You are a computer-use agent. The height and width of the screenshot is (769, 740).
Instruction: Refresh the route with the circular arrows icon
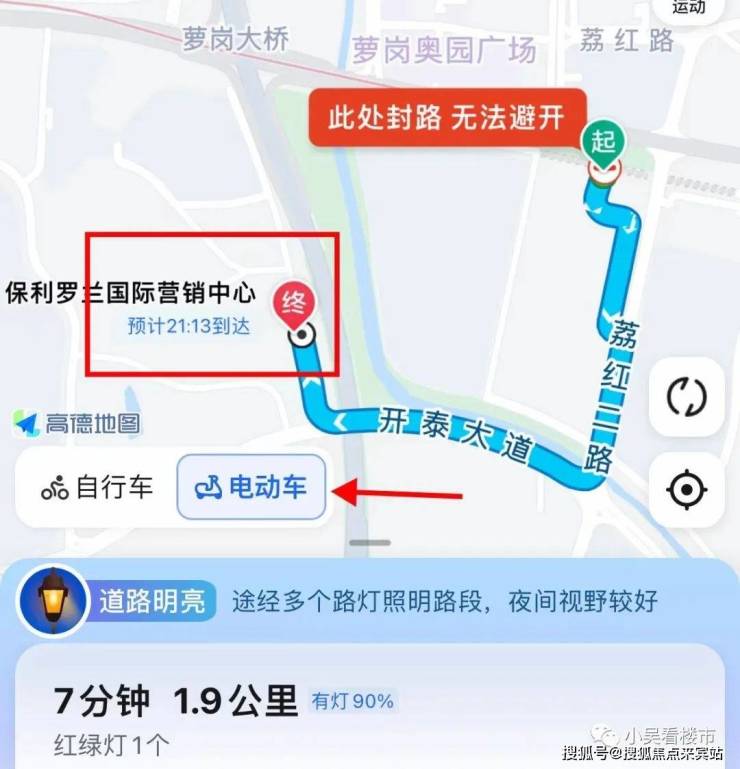(x=686, y=397)
